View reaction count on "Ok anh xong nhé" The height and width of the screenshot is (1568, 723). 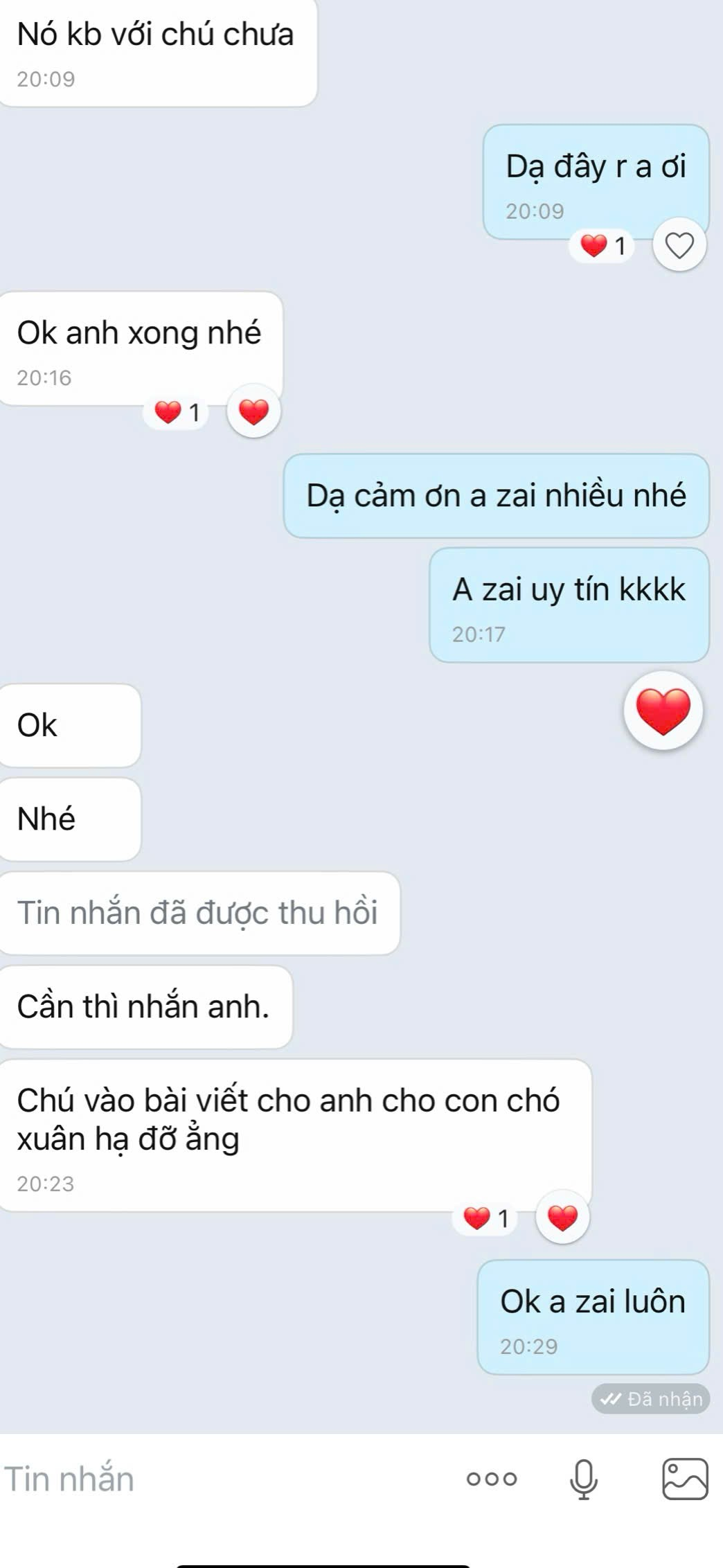[177, 412]
